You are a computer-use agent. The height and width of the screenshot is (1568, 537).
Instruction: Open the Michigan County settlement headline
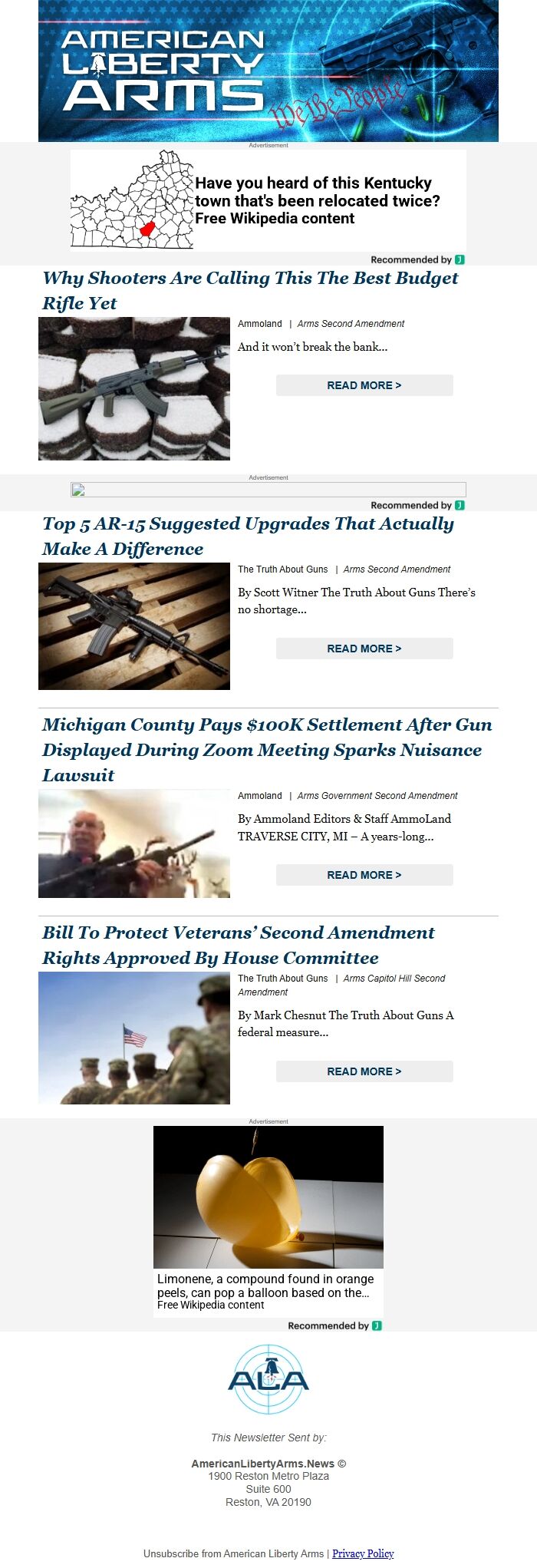click(267, 749)
